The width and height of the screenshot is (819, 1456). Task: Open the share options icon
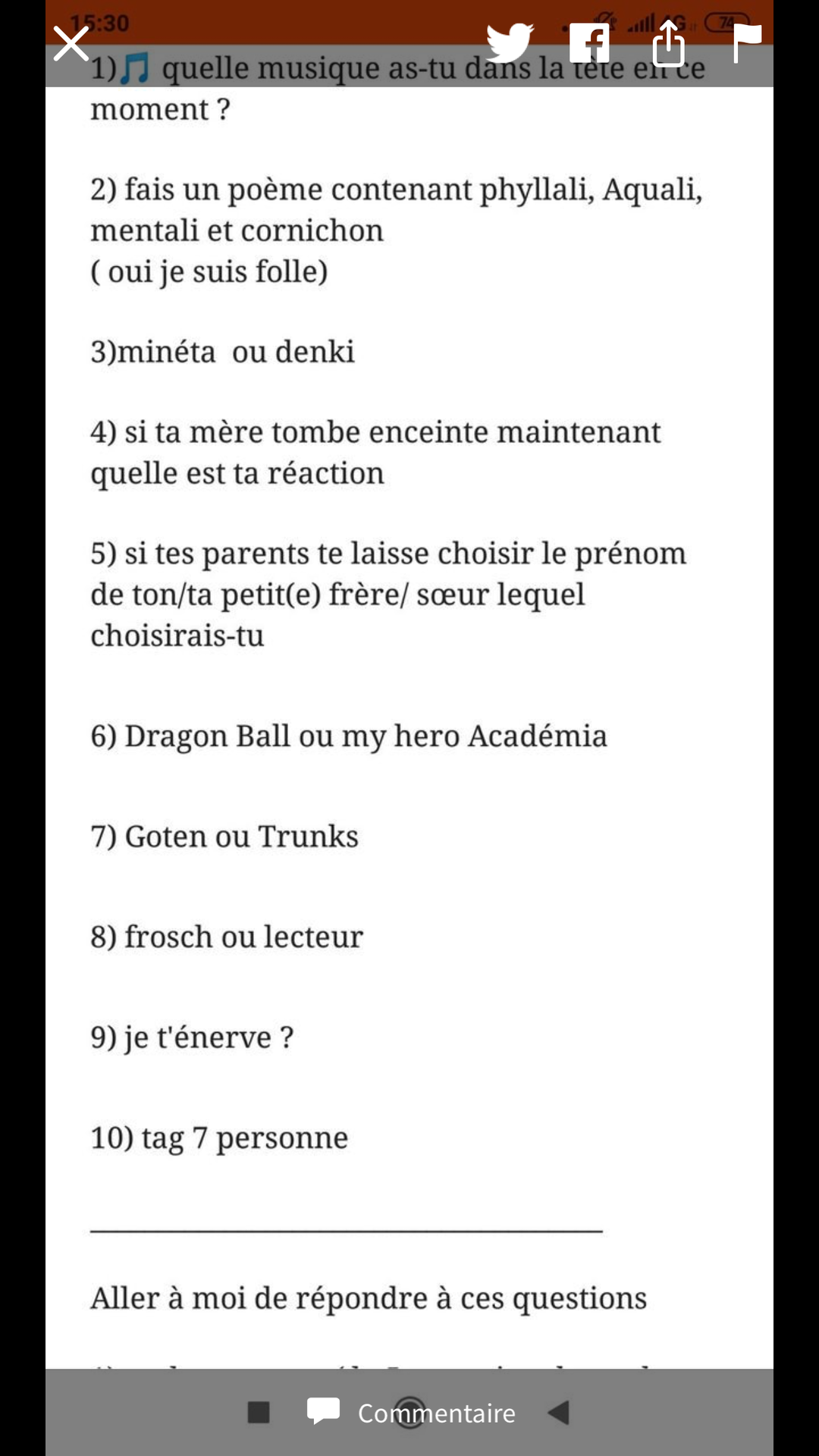(x=668, y=42)
